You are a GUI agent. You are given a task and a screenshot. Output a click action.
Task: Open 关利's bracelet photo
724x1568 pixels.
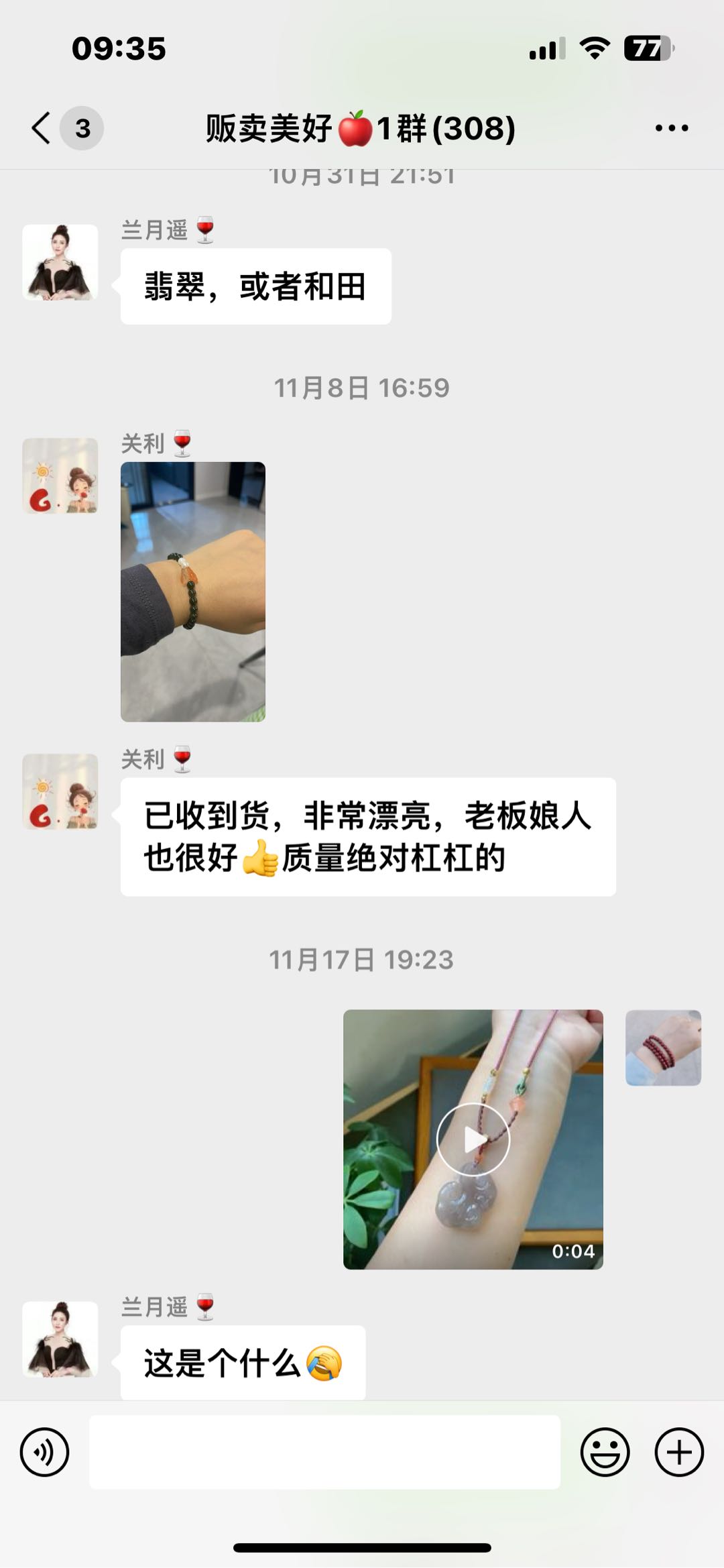pyautogui.click(x=193, y=592)
